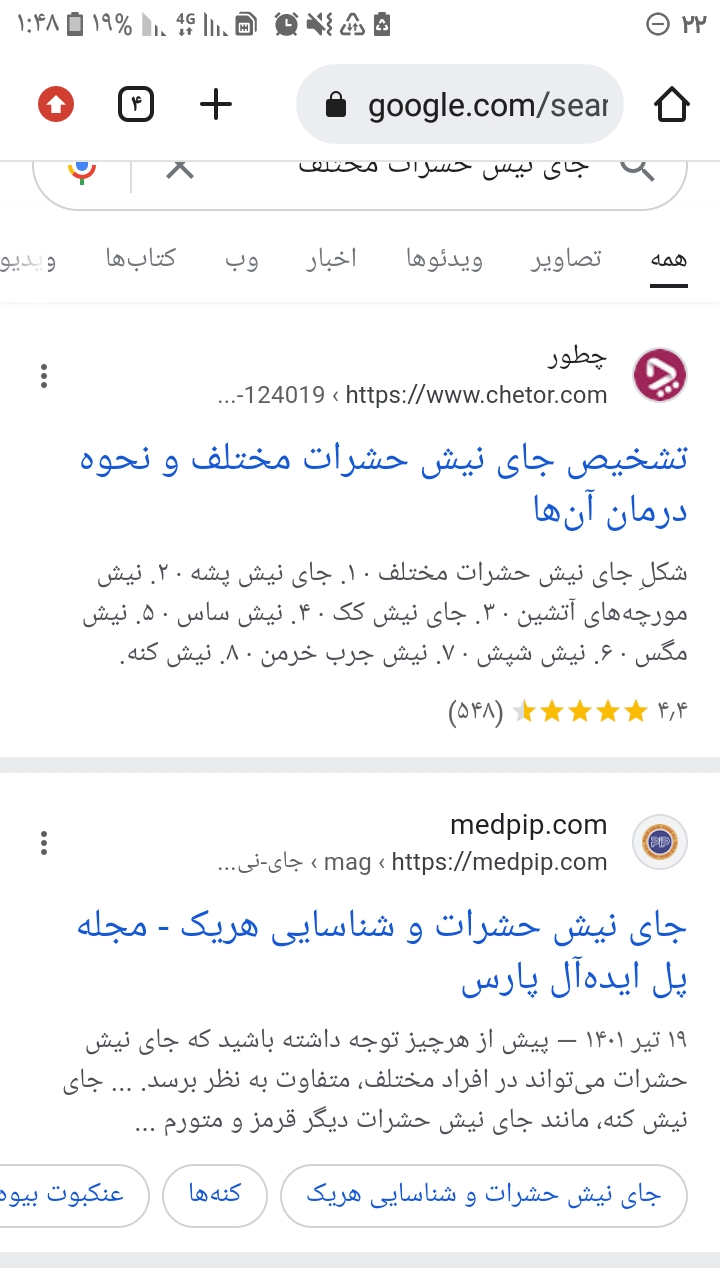Tap the magnifier search icon
The width and height of the screenshot is (720, 1280).
[637, 168]
